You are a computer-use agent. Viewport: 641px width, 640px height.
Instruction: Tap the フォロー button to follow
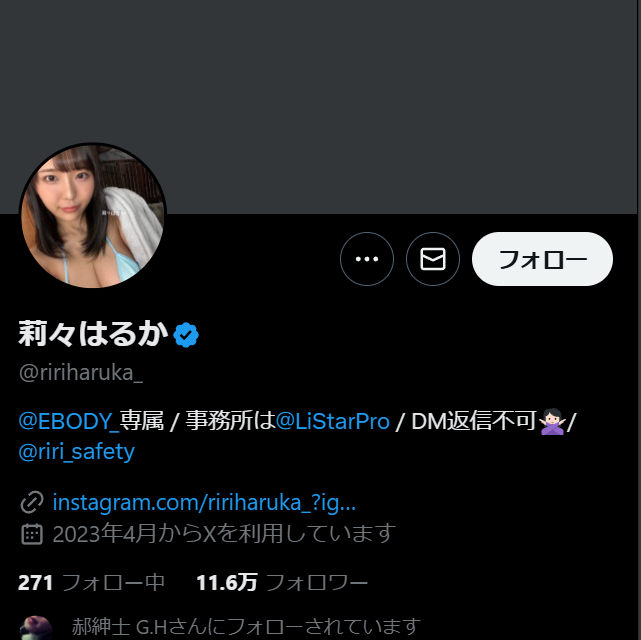(541, 260)
